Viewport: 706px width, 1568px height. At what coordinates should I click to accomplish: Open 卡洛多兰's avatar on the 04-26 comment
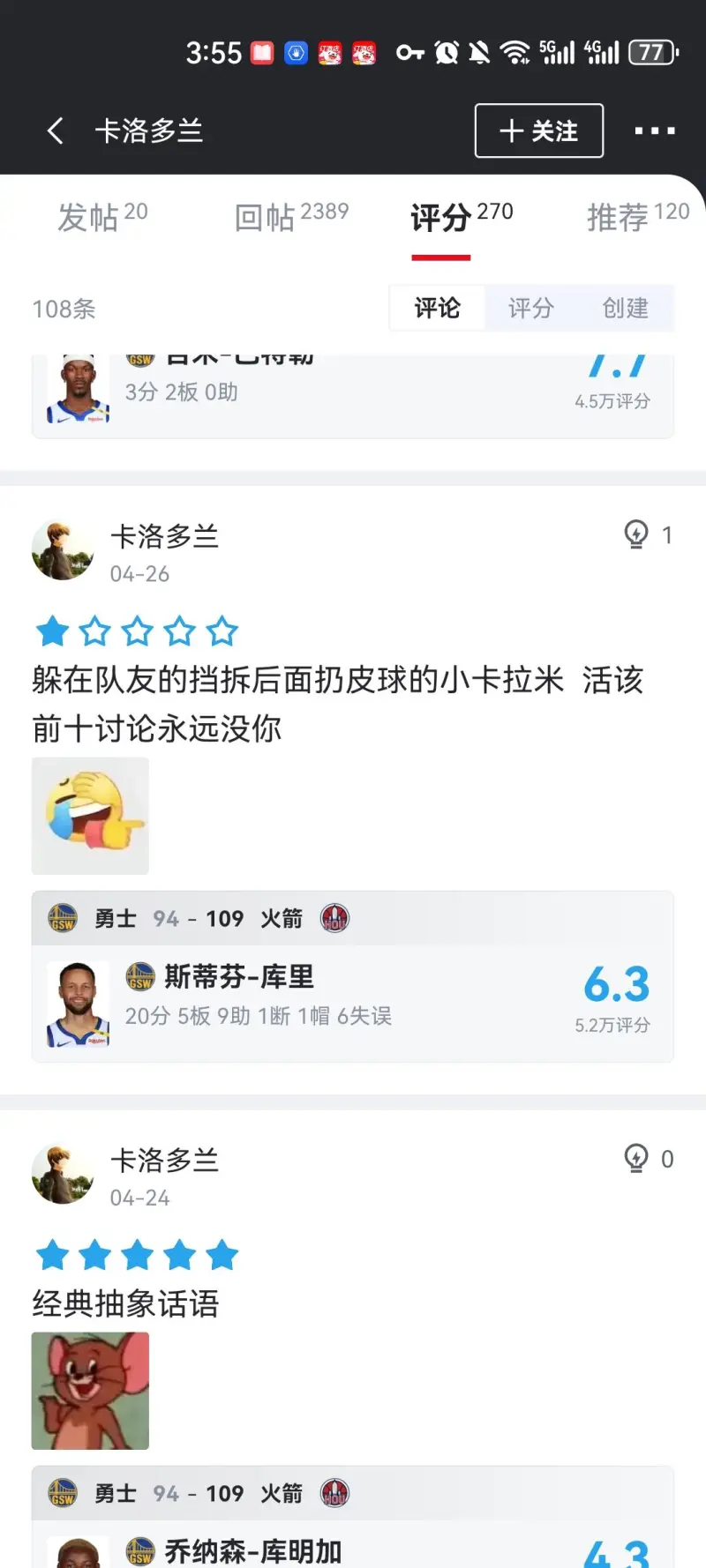[63, 549]
